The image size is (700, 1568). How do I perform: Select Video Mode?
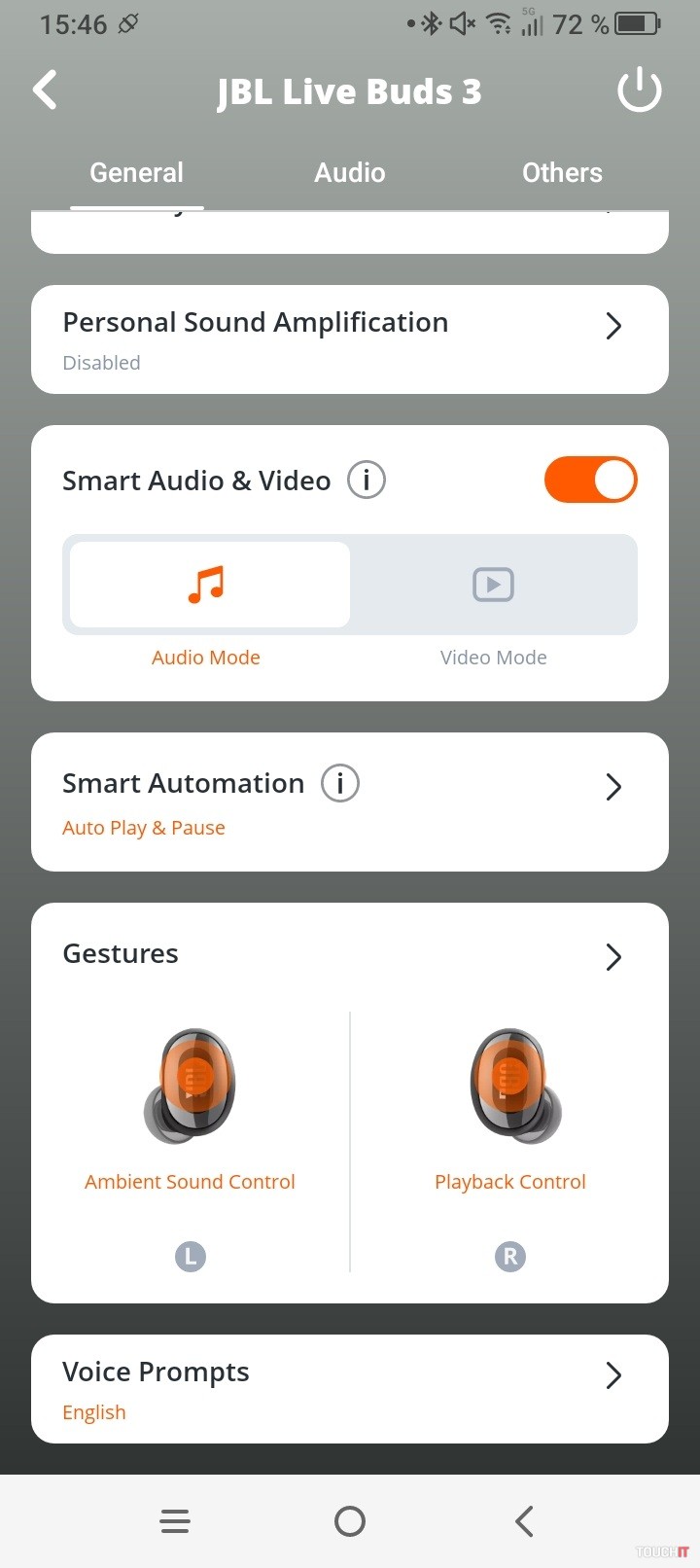493,586
